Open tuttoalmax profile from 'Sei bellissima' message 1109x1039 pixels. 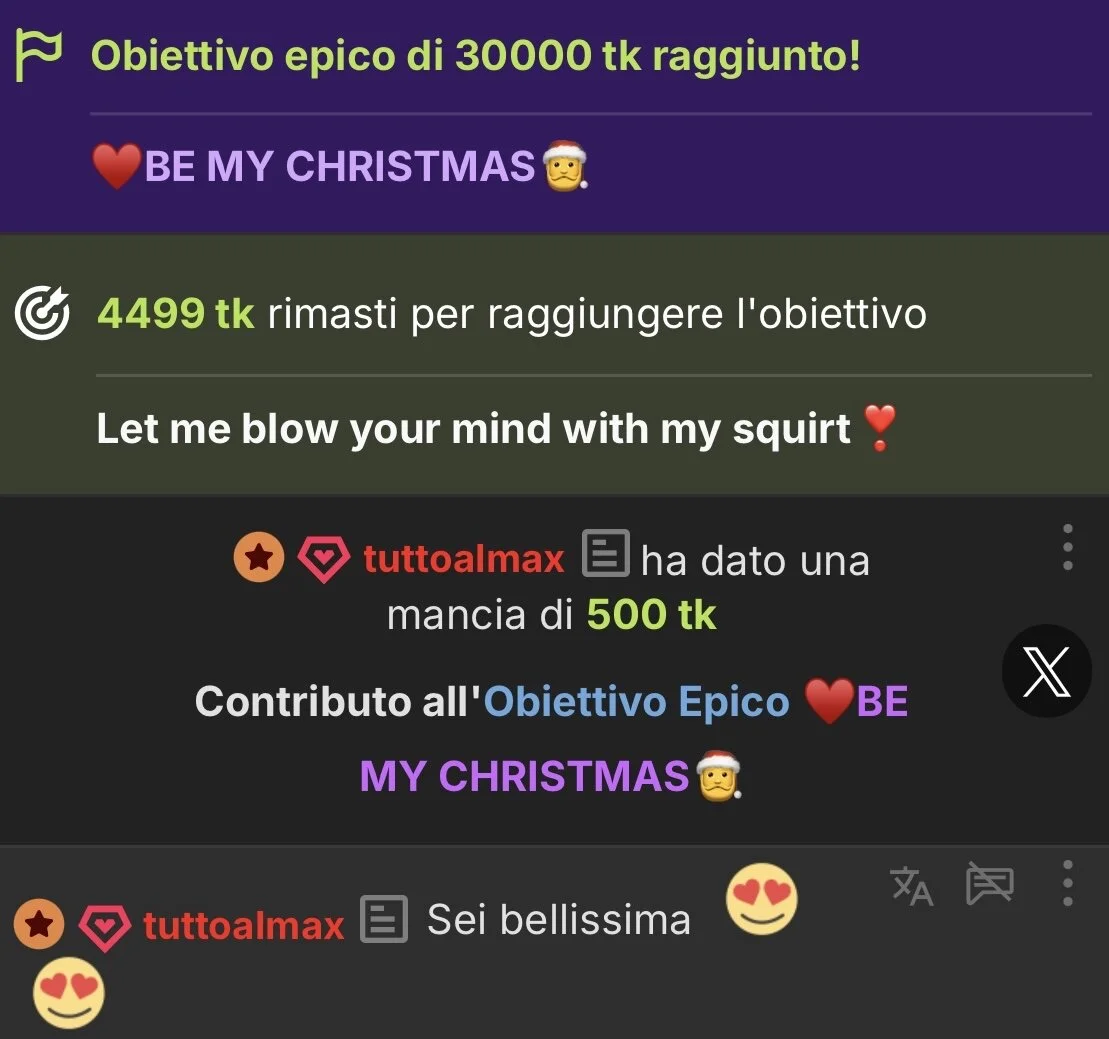(x=243, y=926)
